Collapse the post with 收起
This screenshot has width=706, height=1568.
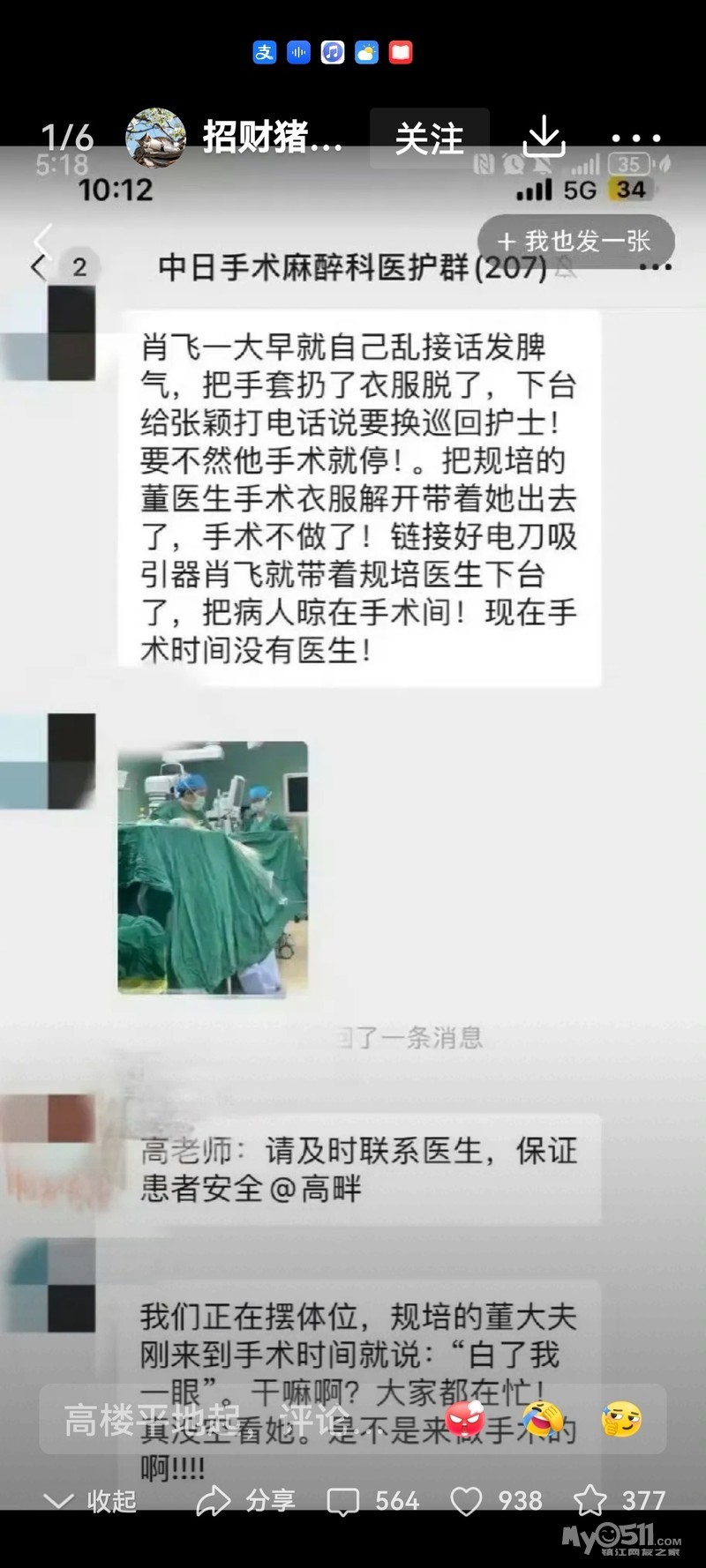pyautogui.click(x=90, y=1501)
